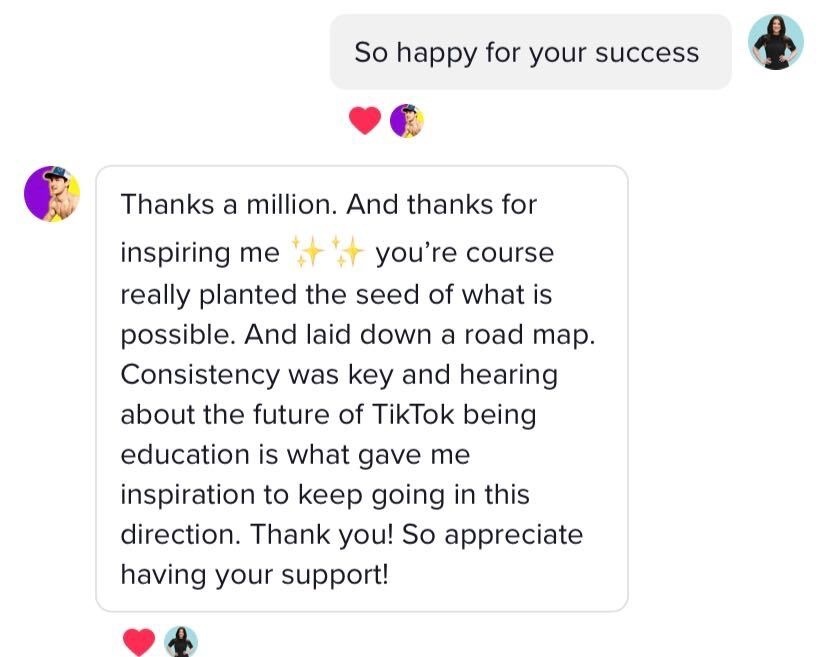Viewport: 828px width, 657px height.
Task: Tap heart reaction below 'having your support!' message
Action: click(x=139, y=640)
